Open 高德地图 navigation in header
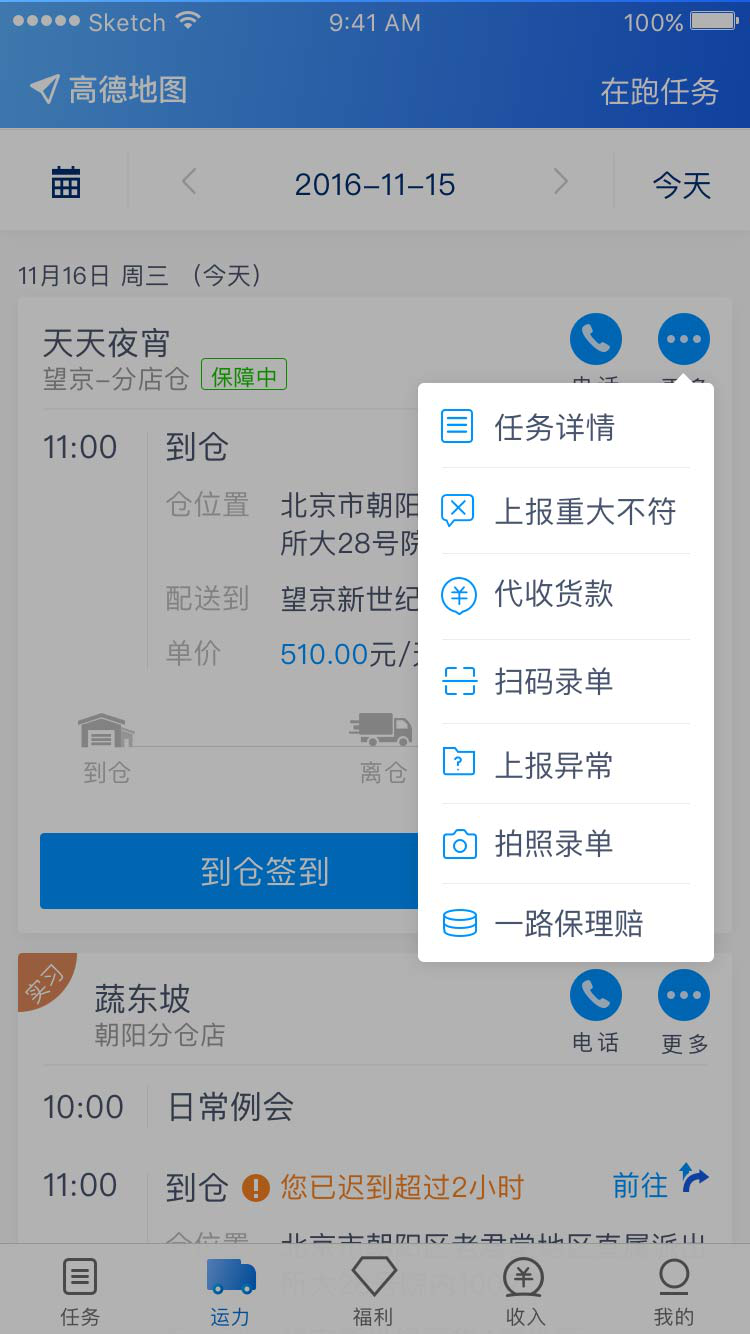 pos(108,90)
